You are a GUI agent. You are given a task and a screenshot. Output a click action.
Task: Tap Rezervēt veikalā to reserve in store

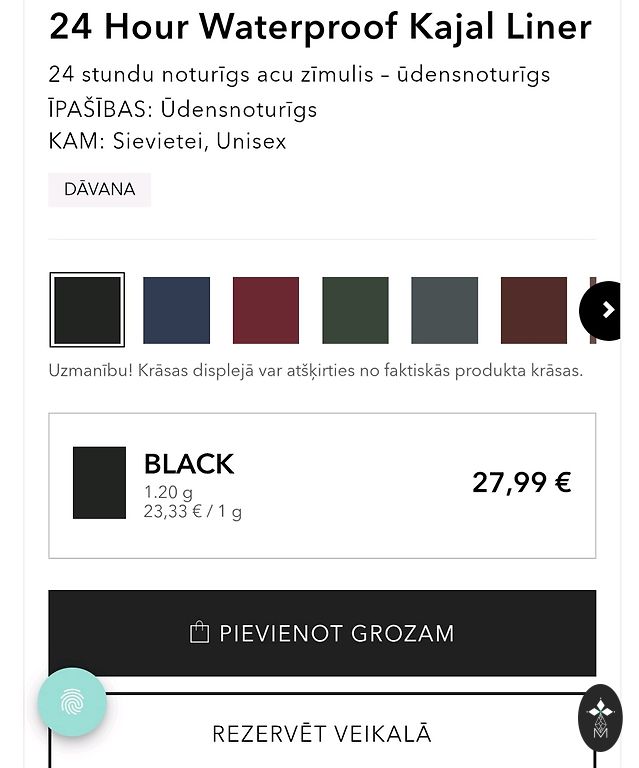coord(322,733)
